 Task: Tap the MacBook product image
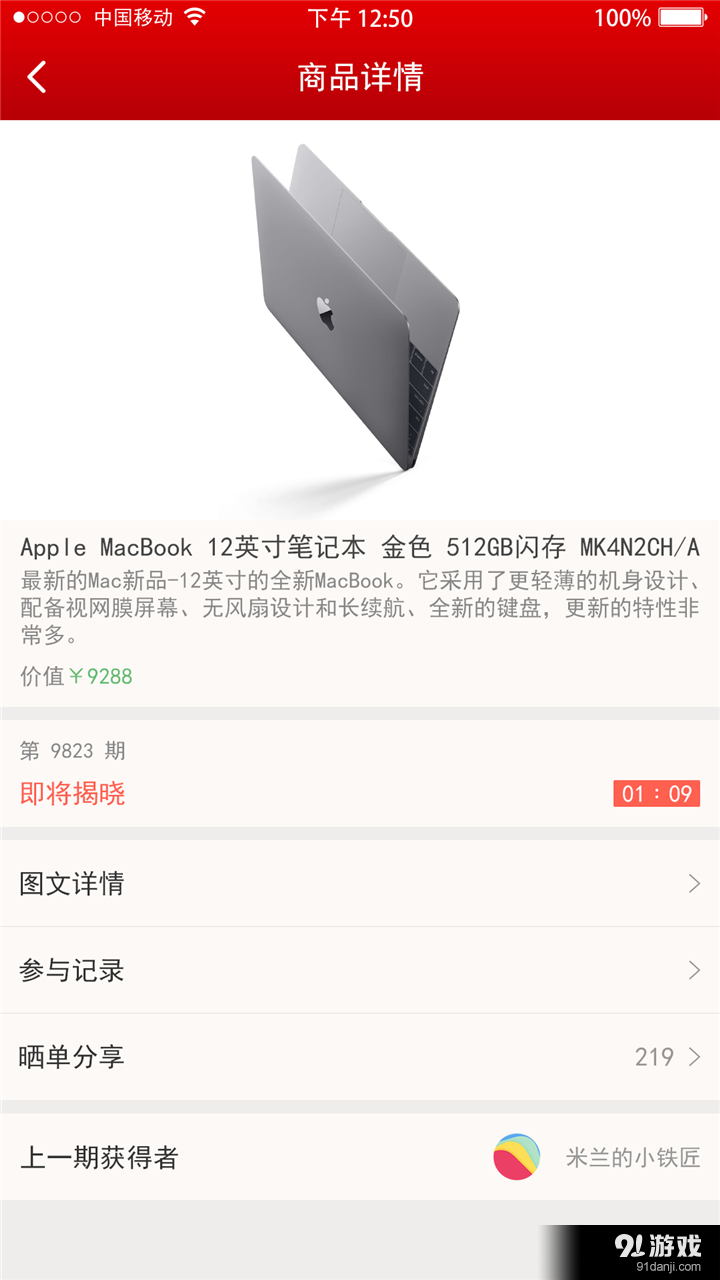pyautogui.click(x=355, y=310)
